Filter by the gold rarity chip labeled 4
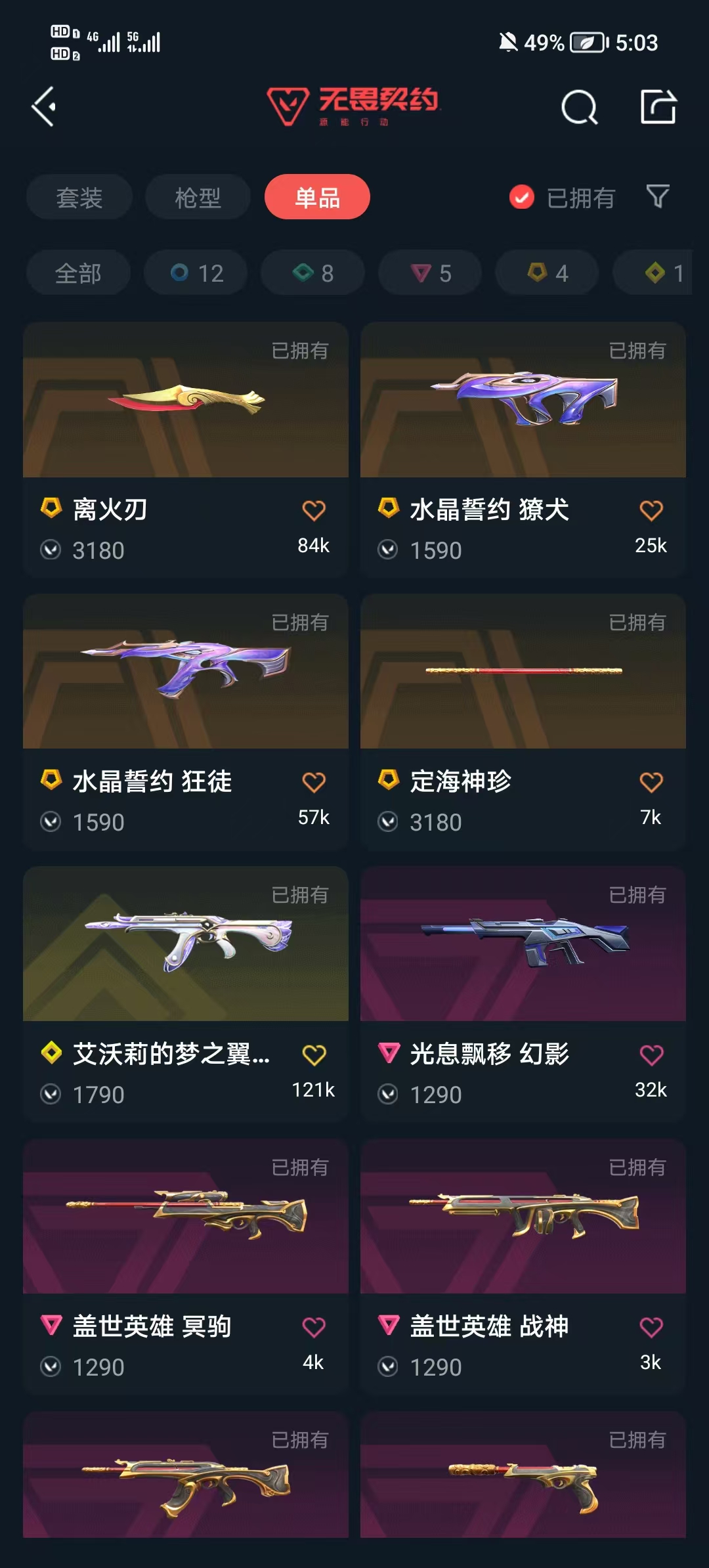This screenshot has width=709, height=1568. (547, 272)
